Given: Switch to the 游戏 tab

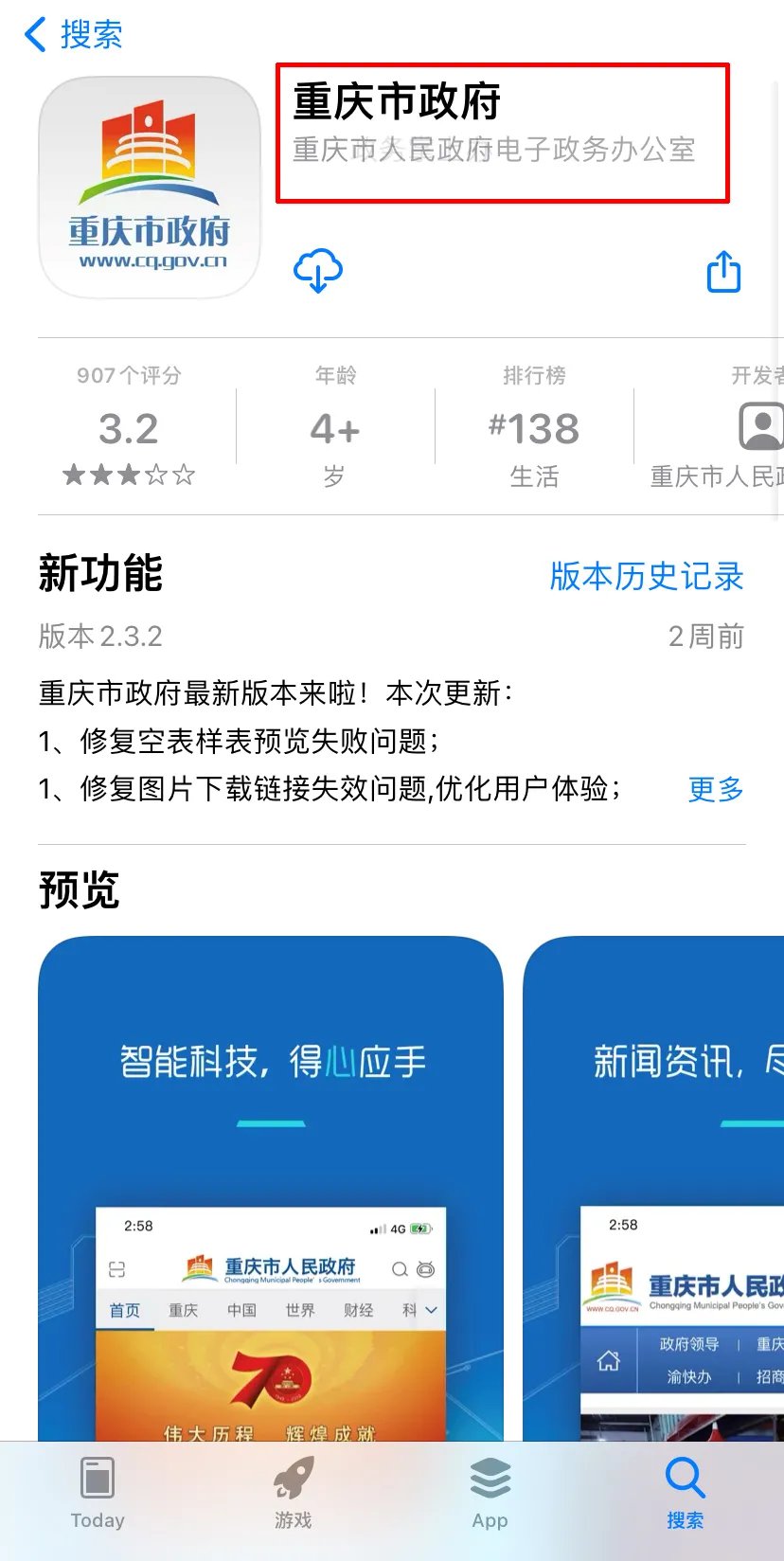Looking at the screenshot, I should click(294, 1494).
